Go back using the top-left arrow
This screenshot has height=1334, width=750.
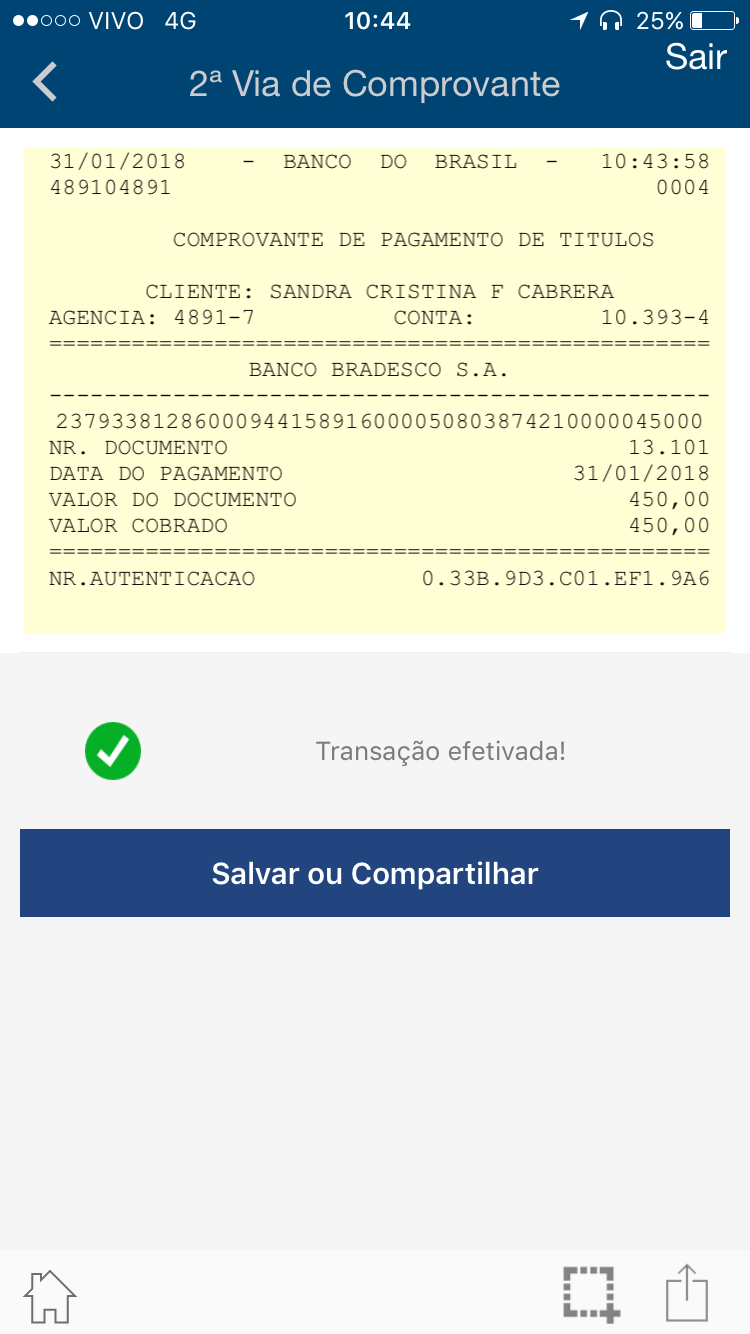pyautogui.click(x=45, y=82)
